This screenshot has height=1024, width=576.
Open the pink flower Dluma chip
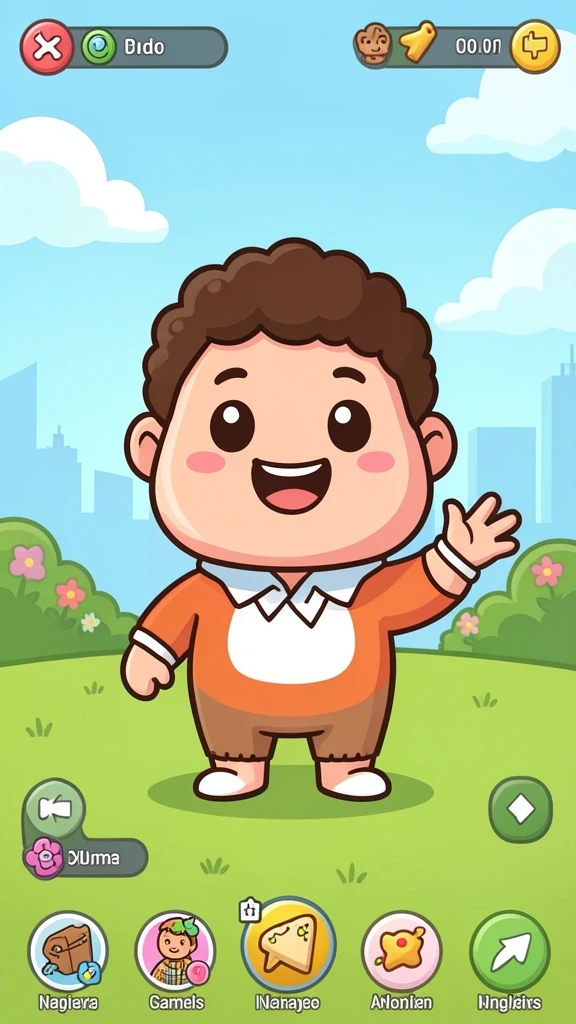(86, 857)
